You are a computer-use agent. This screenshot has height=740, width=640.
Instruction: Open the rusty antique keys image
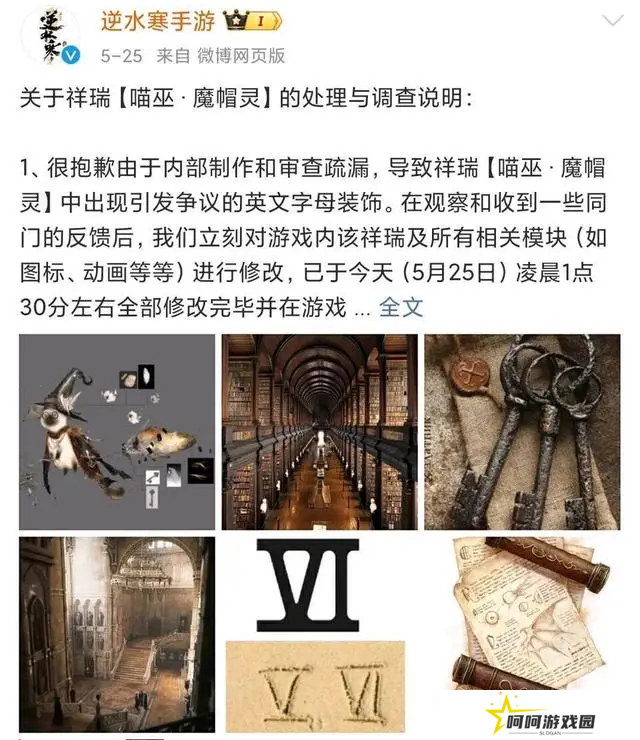pos(522,431)
